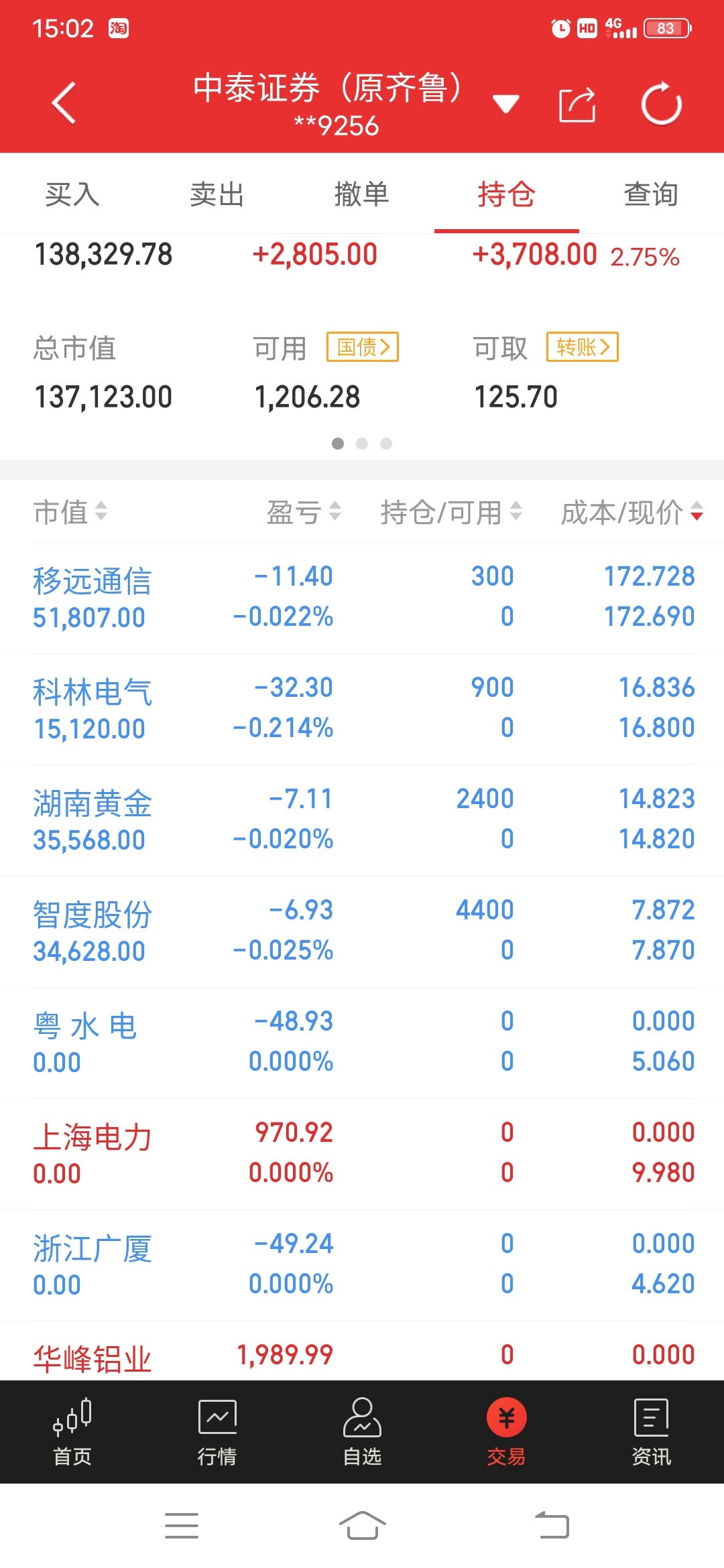Open 自选 in bottom navigation

click(x=362, y=1432)
